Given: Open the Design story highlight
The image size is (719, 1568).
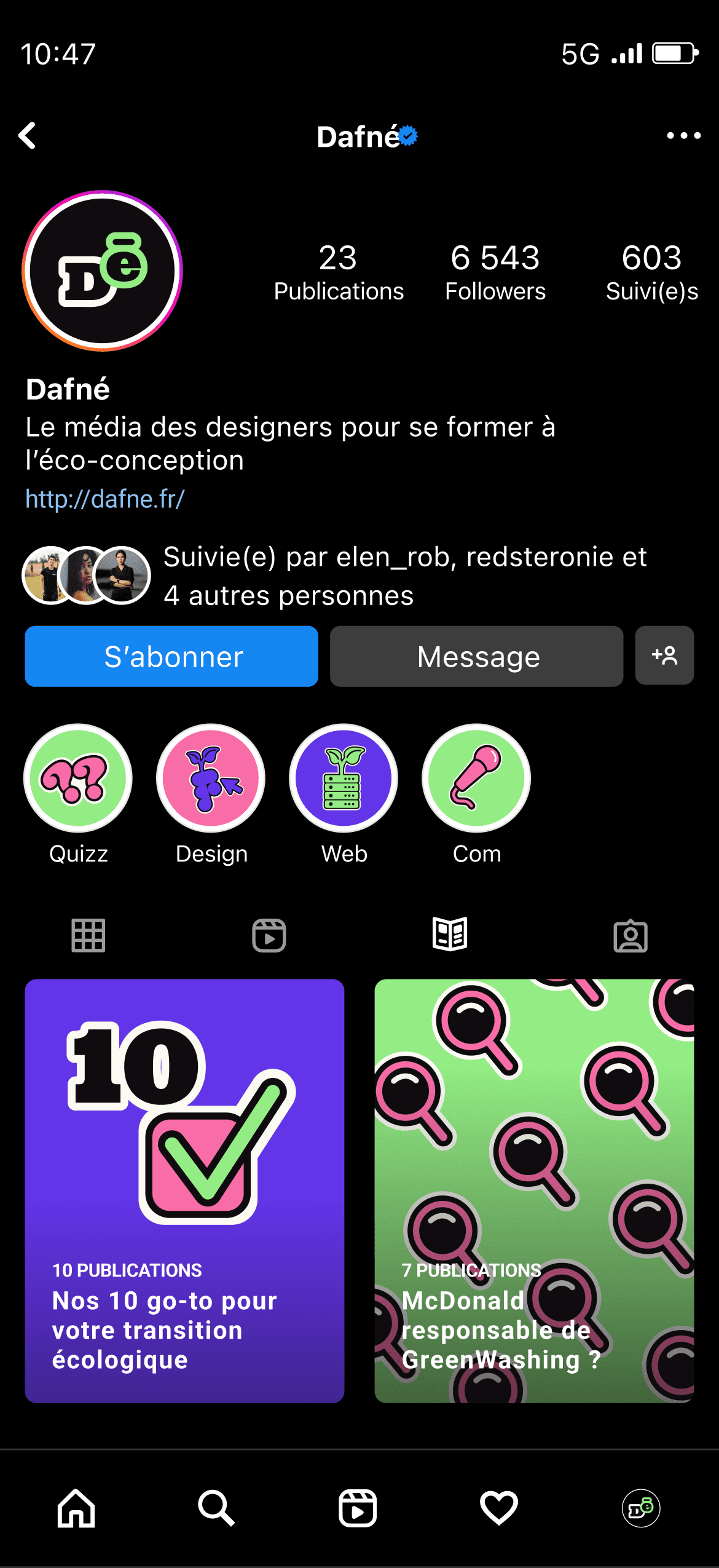Looking at the screenshot, I should 211,778.
